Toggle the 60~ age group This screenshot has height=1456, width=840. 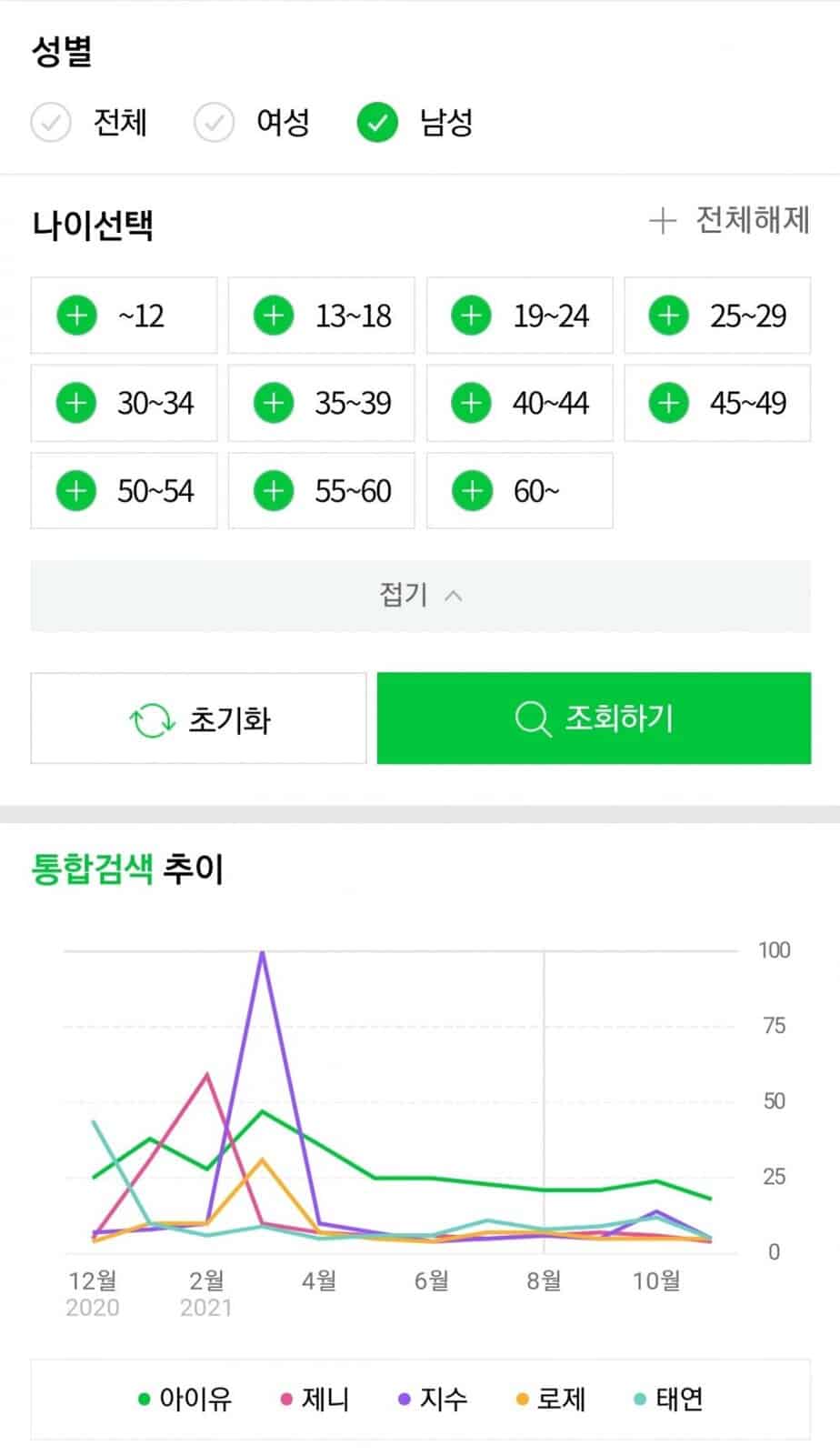(x=519, y=491)
